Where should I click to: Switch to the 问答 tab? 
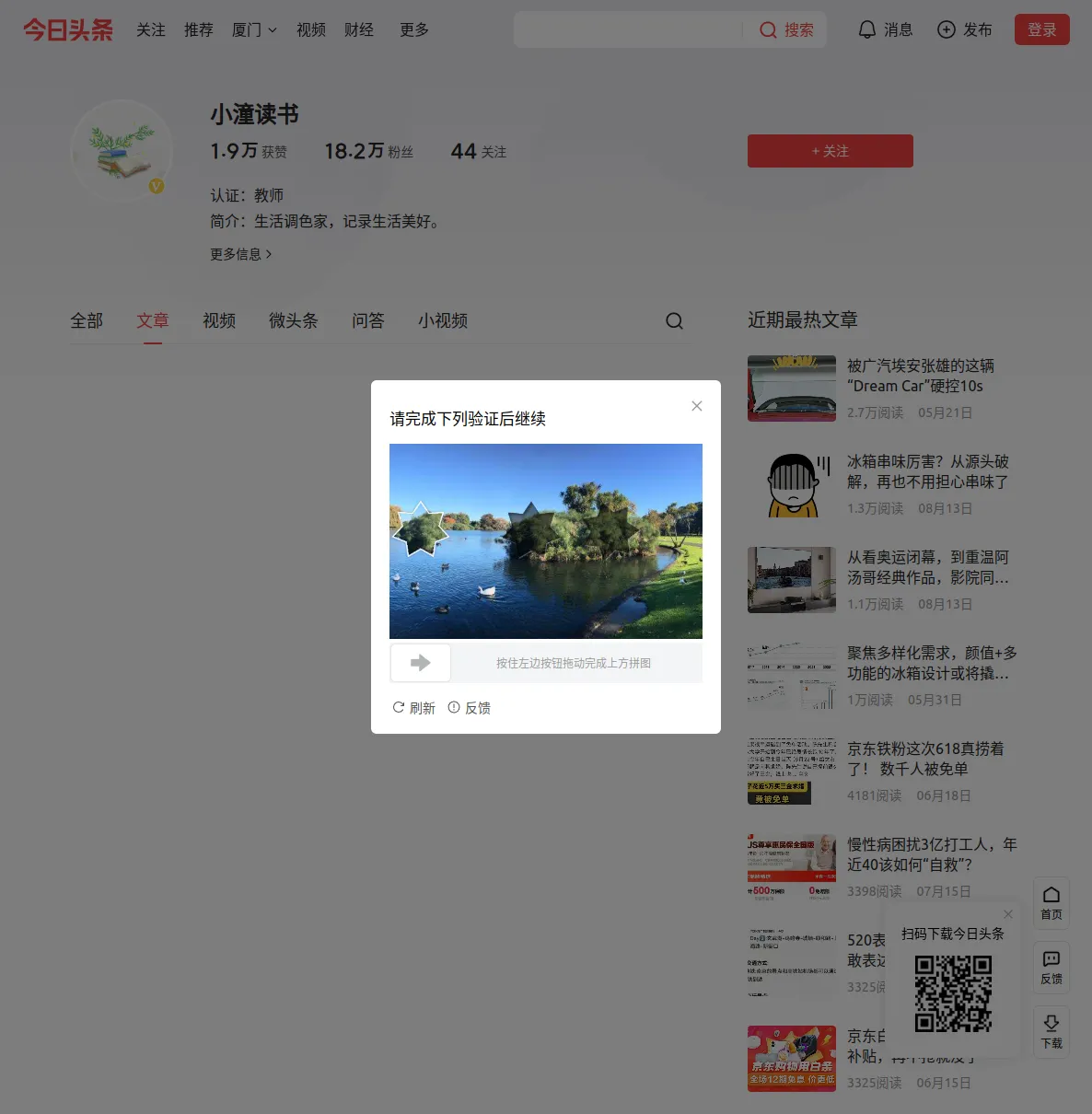[x=367, y=321]
